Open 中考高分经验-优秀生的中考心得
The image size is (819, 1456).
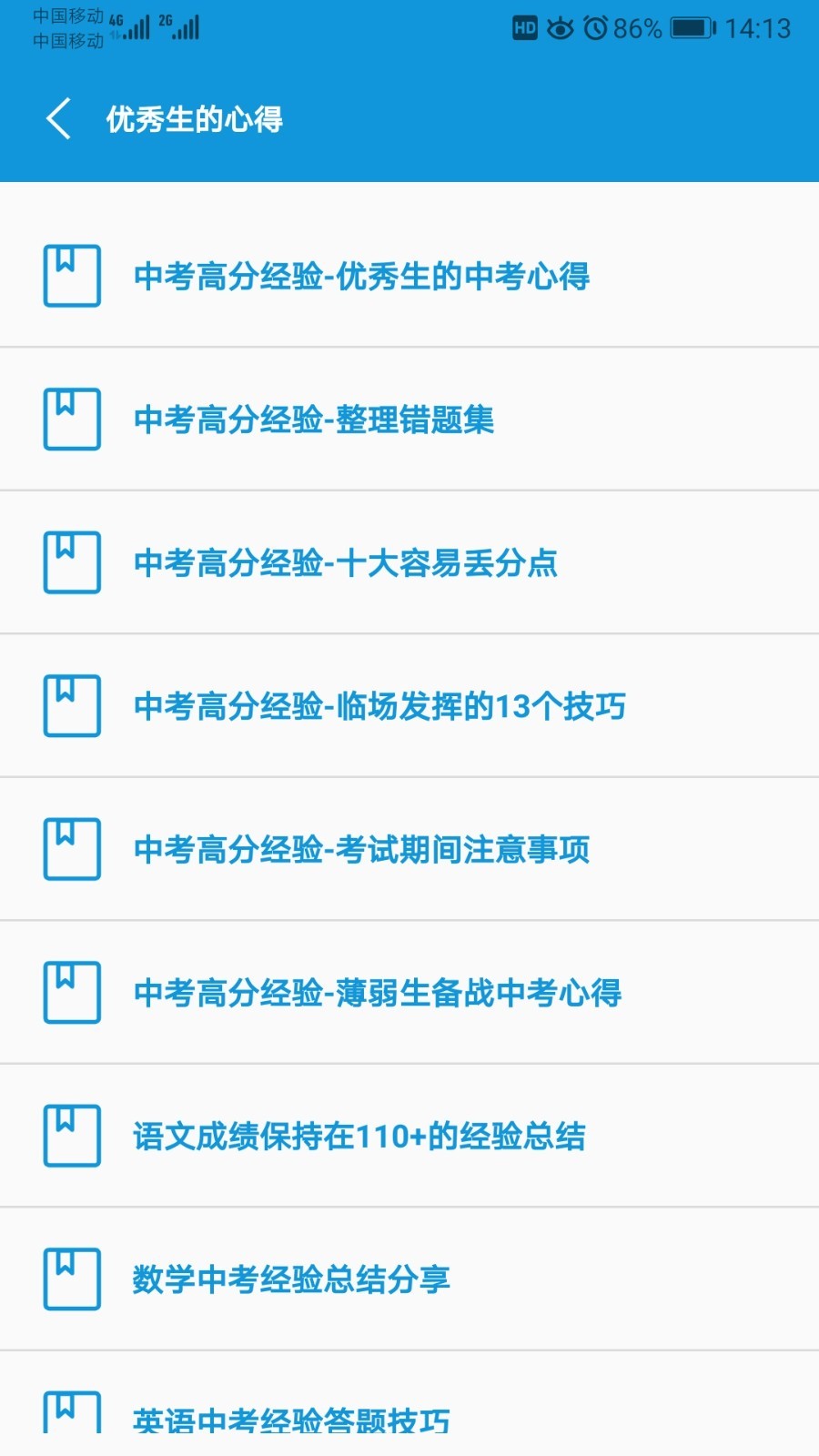(x=409, y=276)
